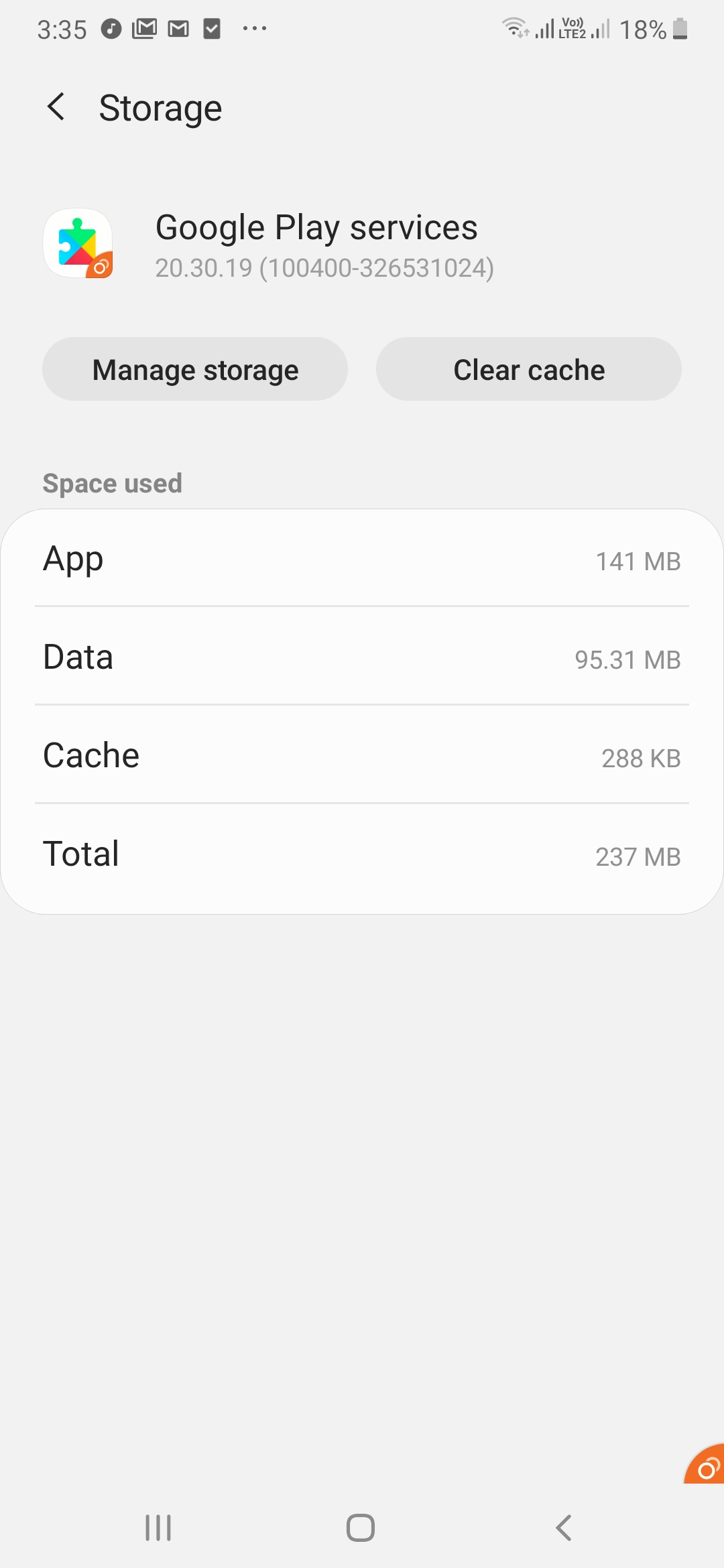Viewport: 724px width, 1568px height.
Task: Go back using the Storage back arrow
Action: 56,107
